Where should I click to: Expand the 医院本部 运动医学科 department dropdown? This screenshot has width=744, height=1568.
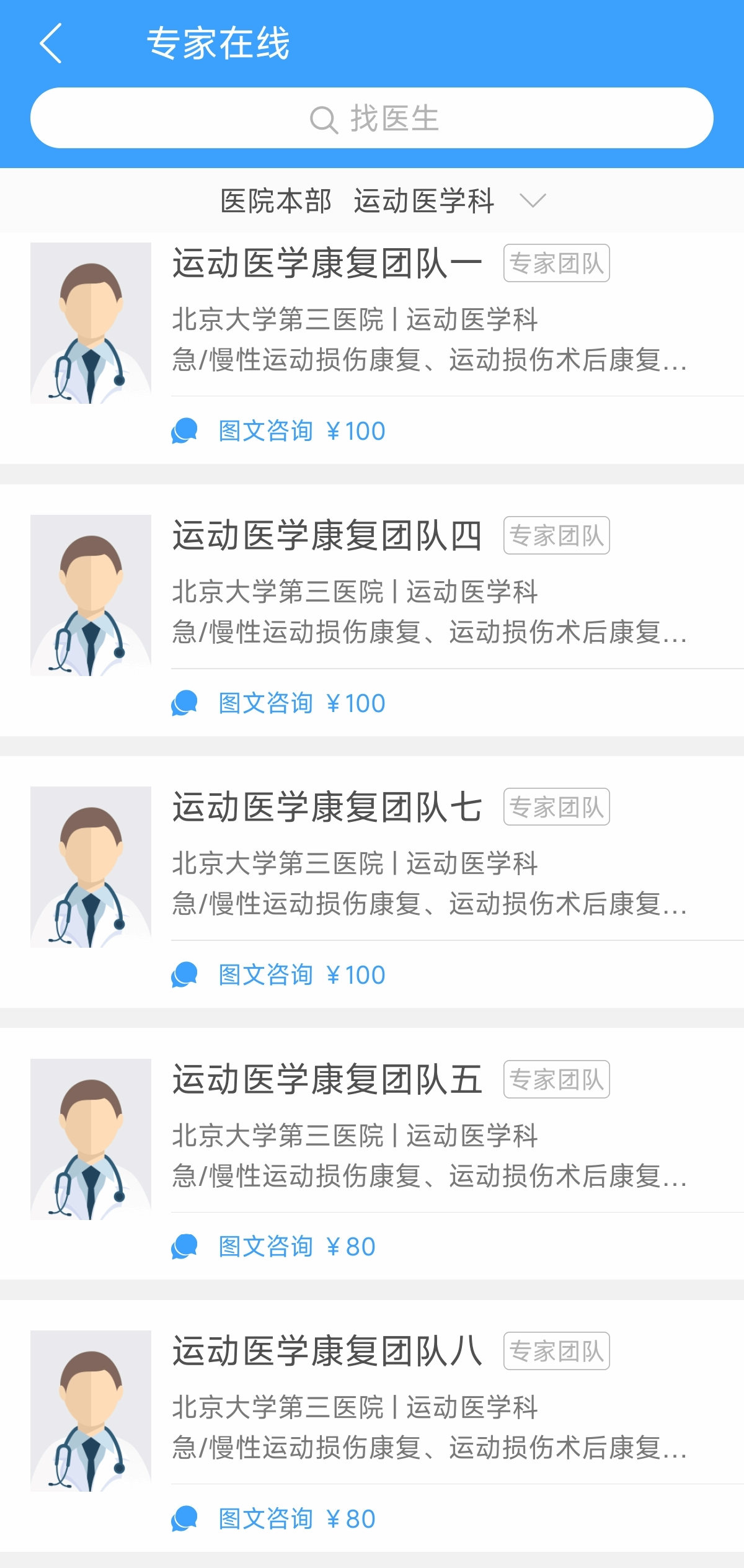pyautogui.click(x=383, y=201)
